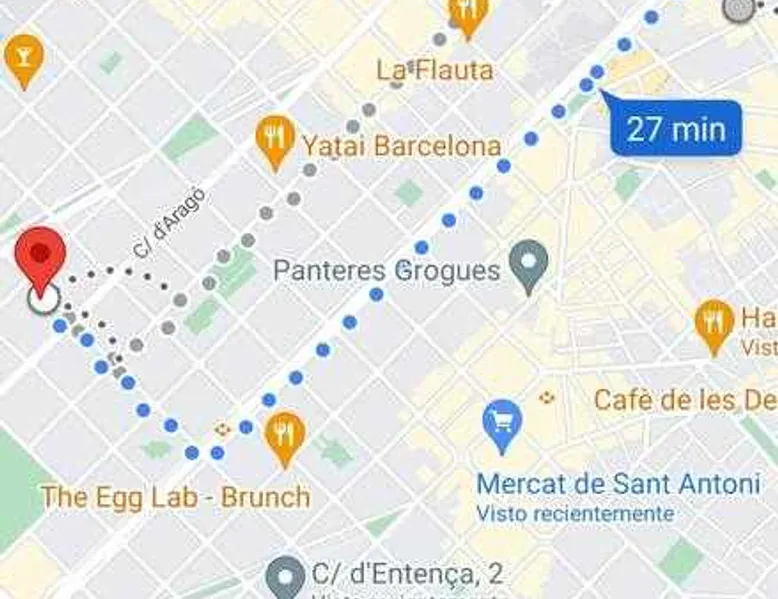
Task: Tap the red destination pin
Action: pyautogui.click(x=42, y=257)
